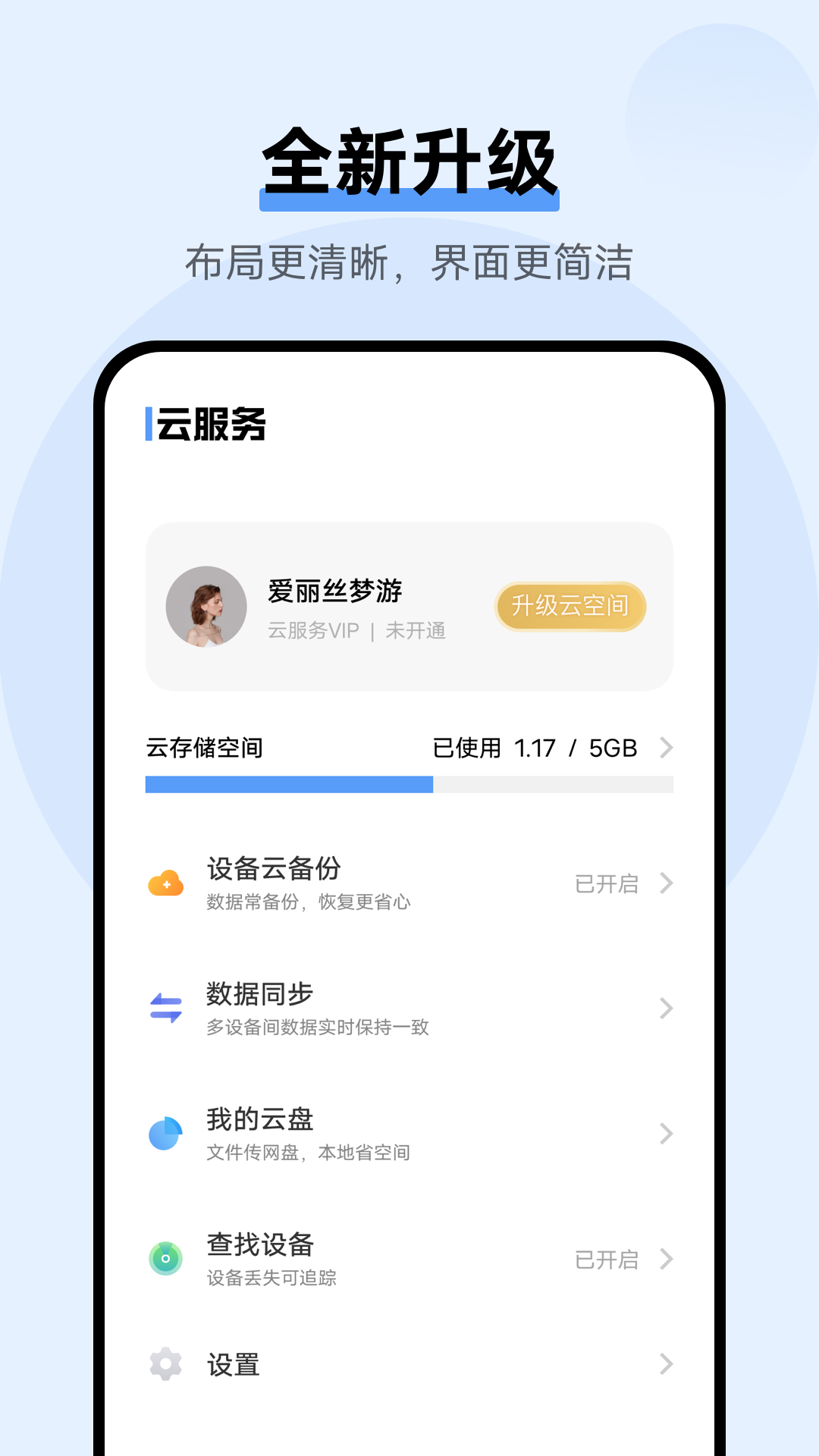Click the cloud icon beside 设备云备份 text
The width and height of the screenshot is (819, 1456).
[166, 883]
